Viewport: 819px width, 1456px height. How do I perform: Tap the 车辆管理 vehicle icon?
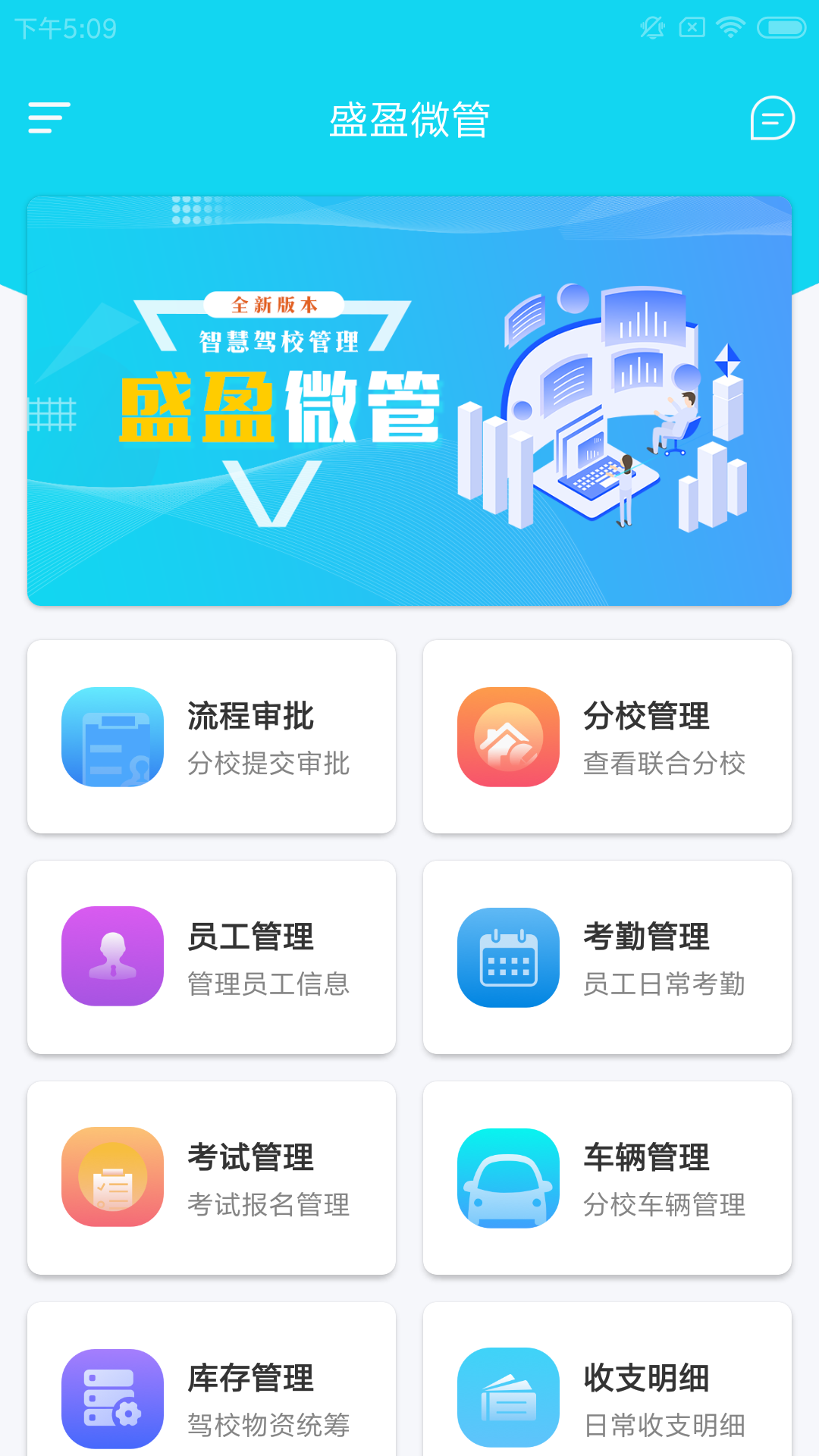tap(507, 1176)
